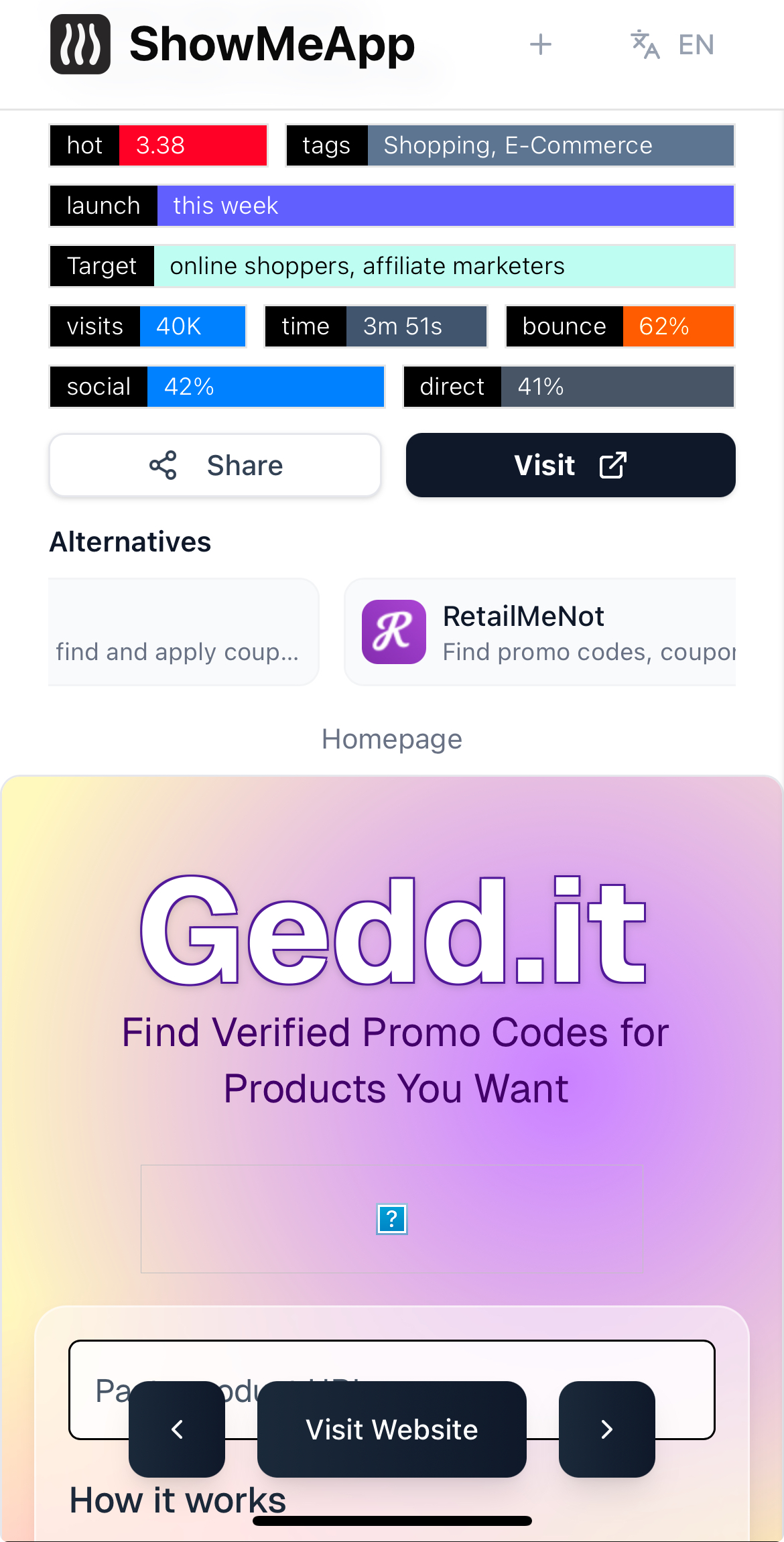Toggle the launch badge labeled this week
784x1542 pixels.
point(392,206)
